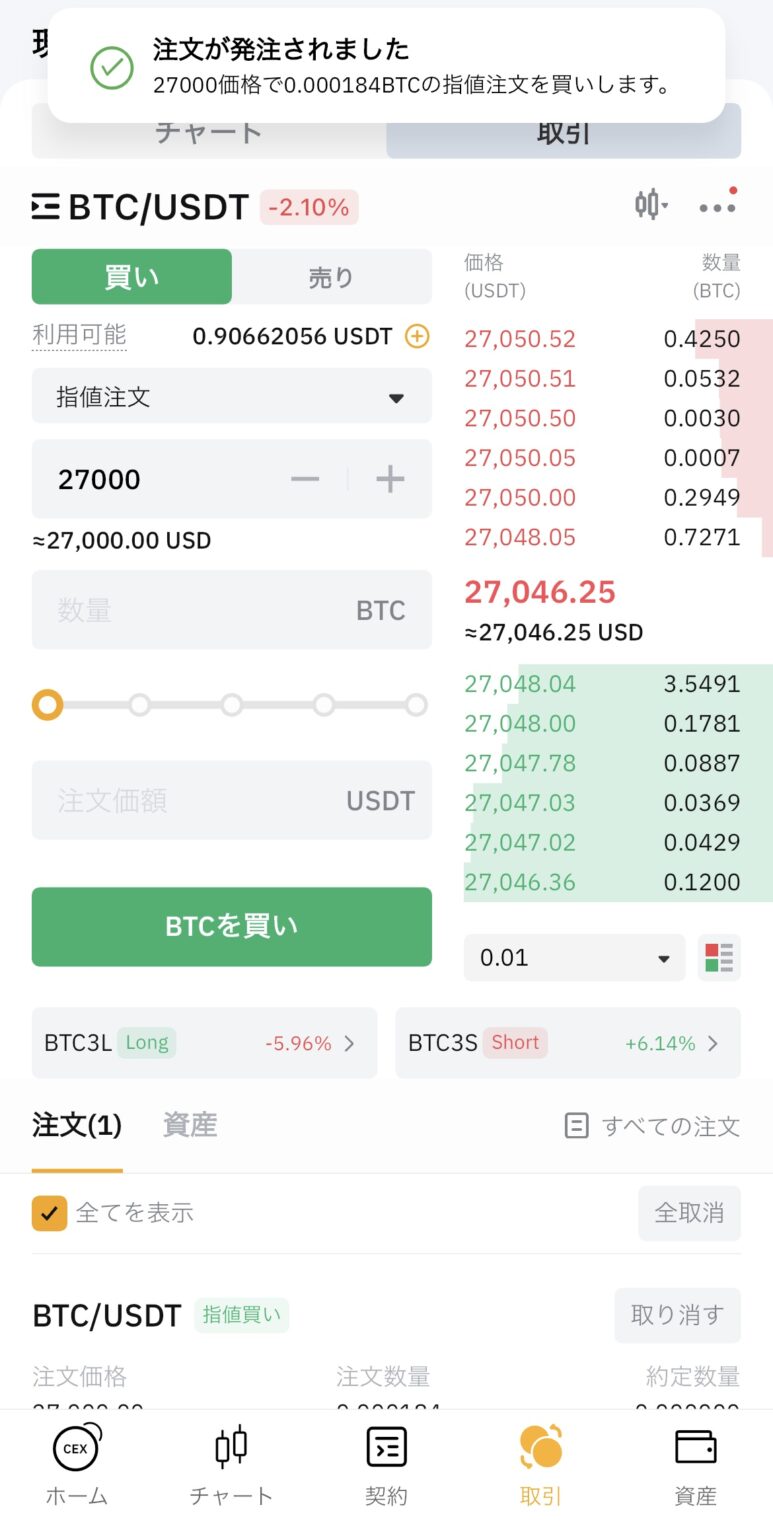The width and height of the screenshot is (773, 1536).
Task: Open the candlestick chart settings icon
Action: tap(650, 205)
